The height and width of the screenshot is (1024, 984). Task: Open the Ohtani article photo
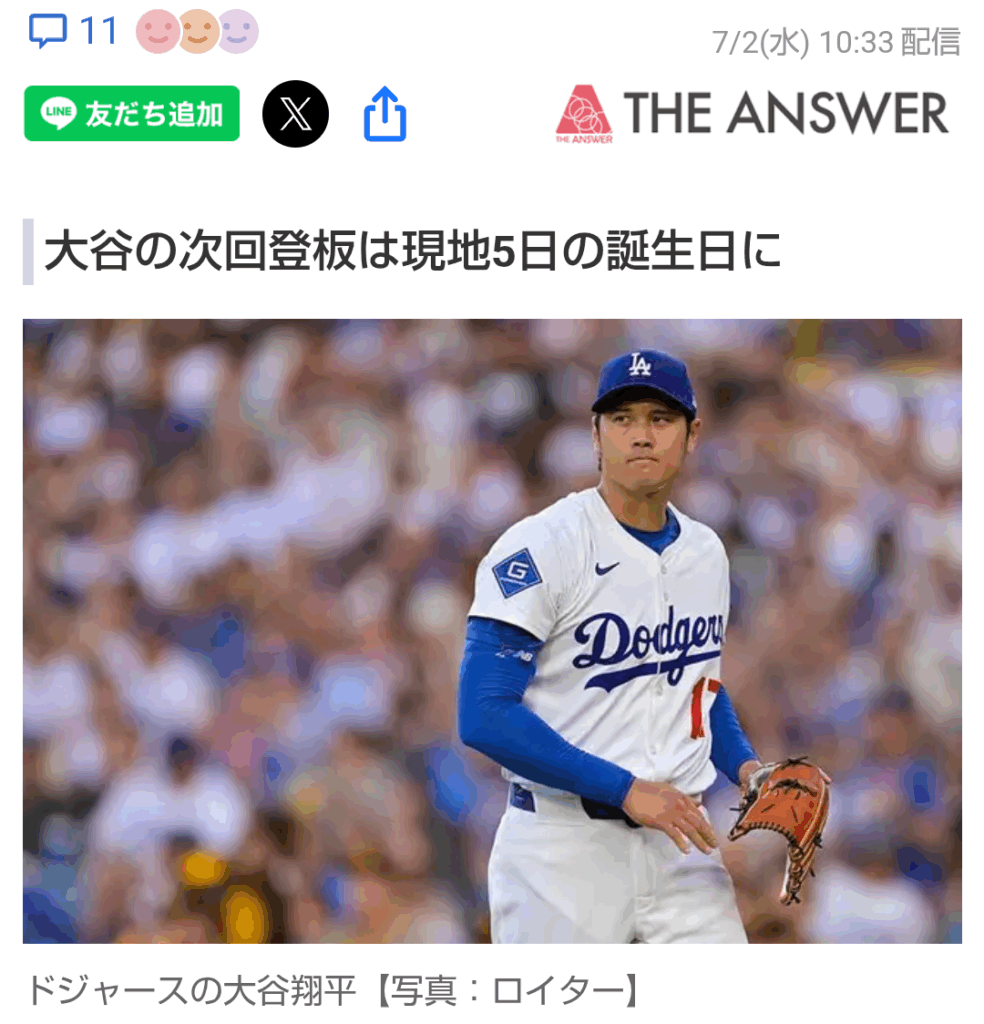pyautogui.click(x=492, y=630)
